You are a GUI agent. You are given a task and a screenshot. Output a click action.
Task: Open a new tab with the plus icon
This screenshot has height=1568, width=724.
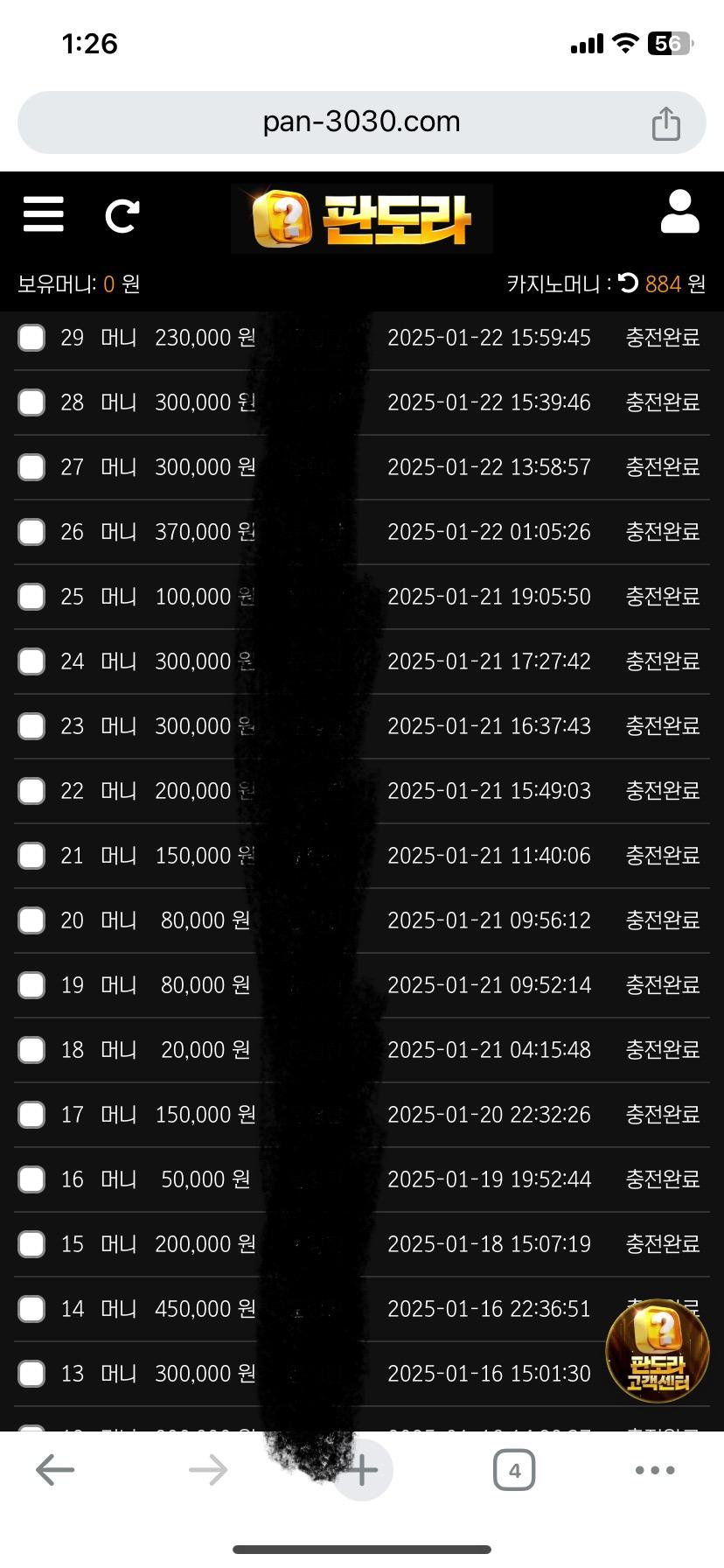(361, 1470)
